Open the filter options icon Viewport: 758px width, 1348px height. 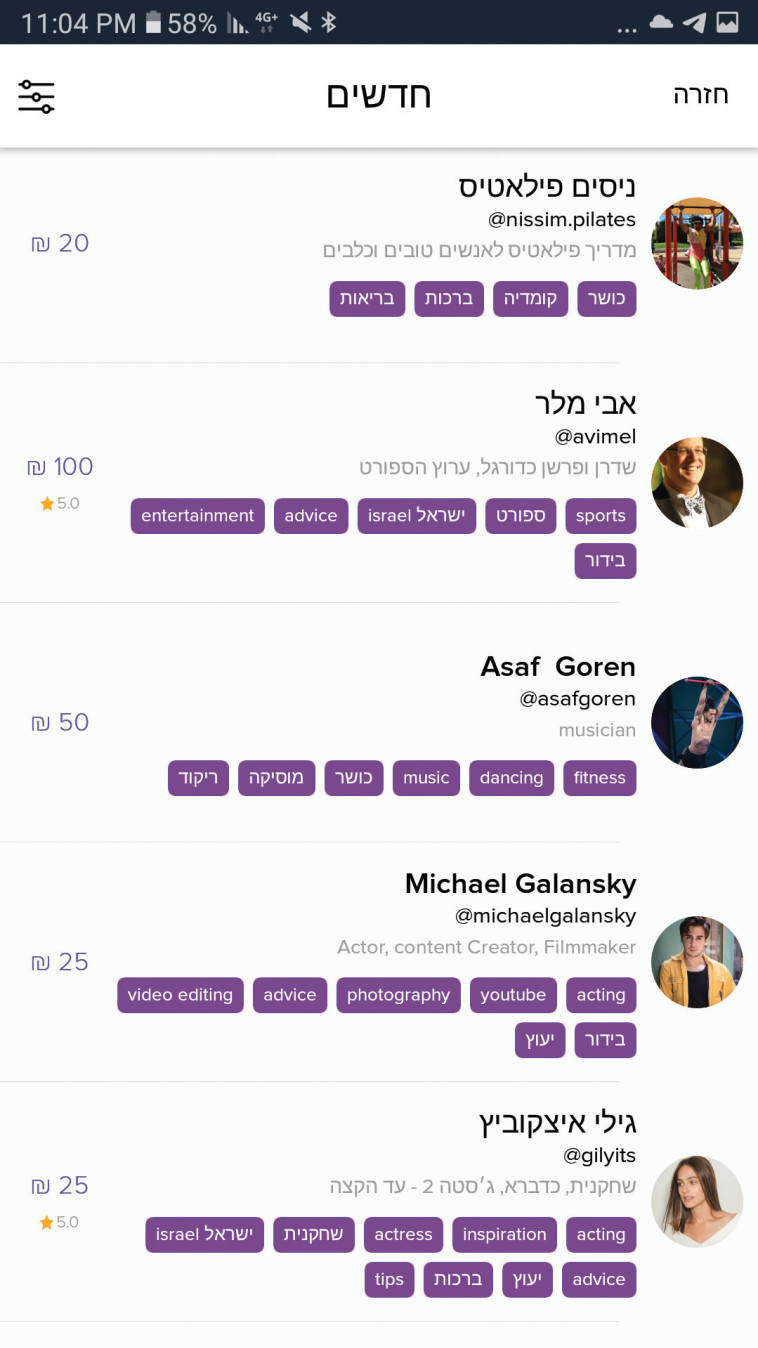(36, 96)
